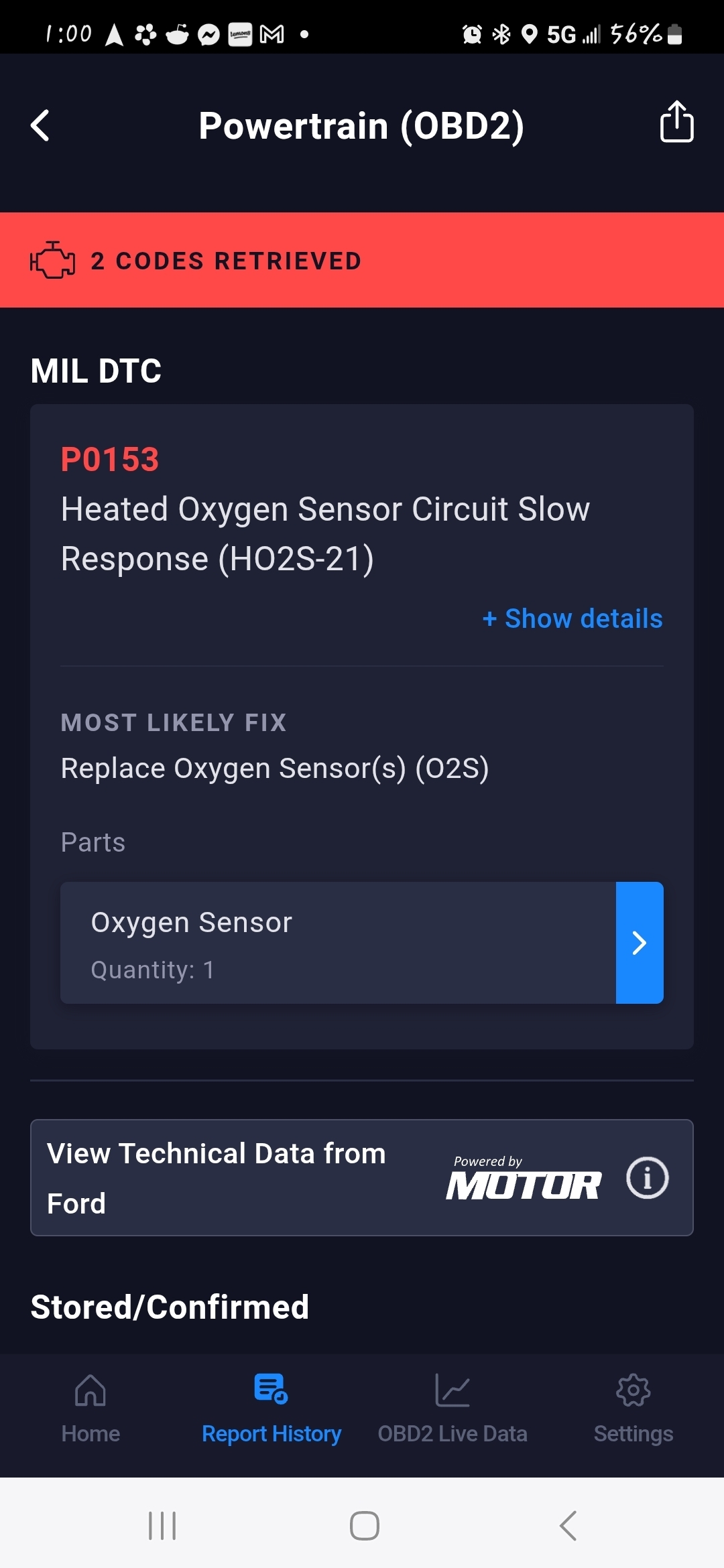Screen dimensions: 724x1568
Task: View Technical Data from Ford
Action: click(216, 1178)
